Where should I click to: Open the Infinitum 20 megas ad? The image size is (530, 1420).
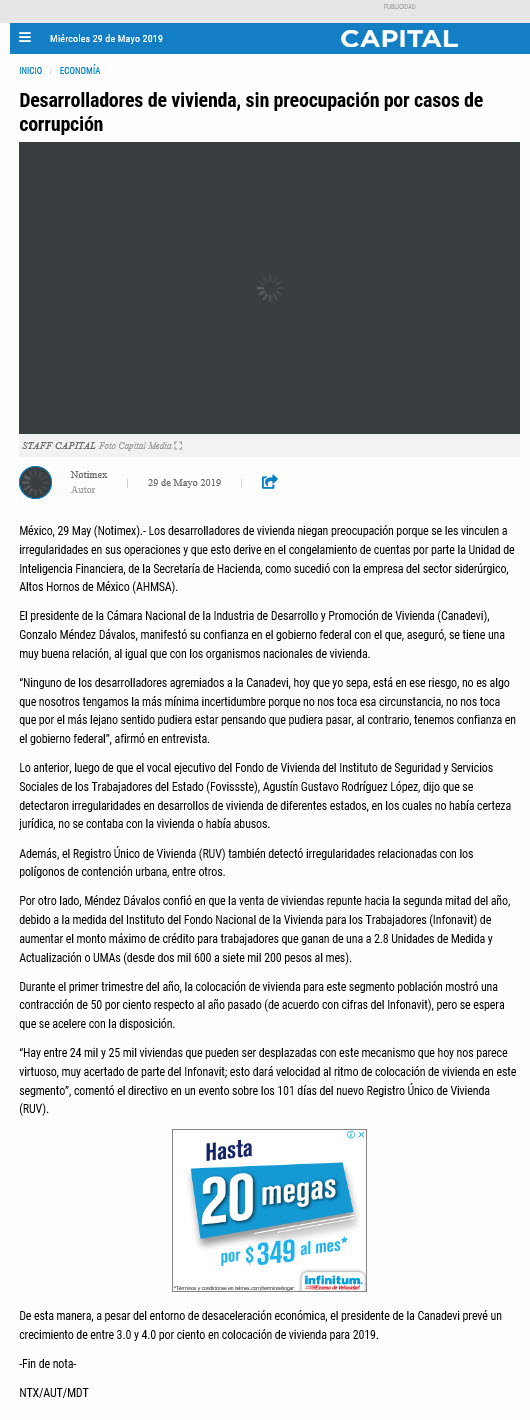tap(269, 1210)
